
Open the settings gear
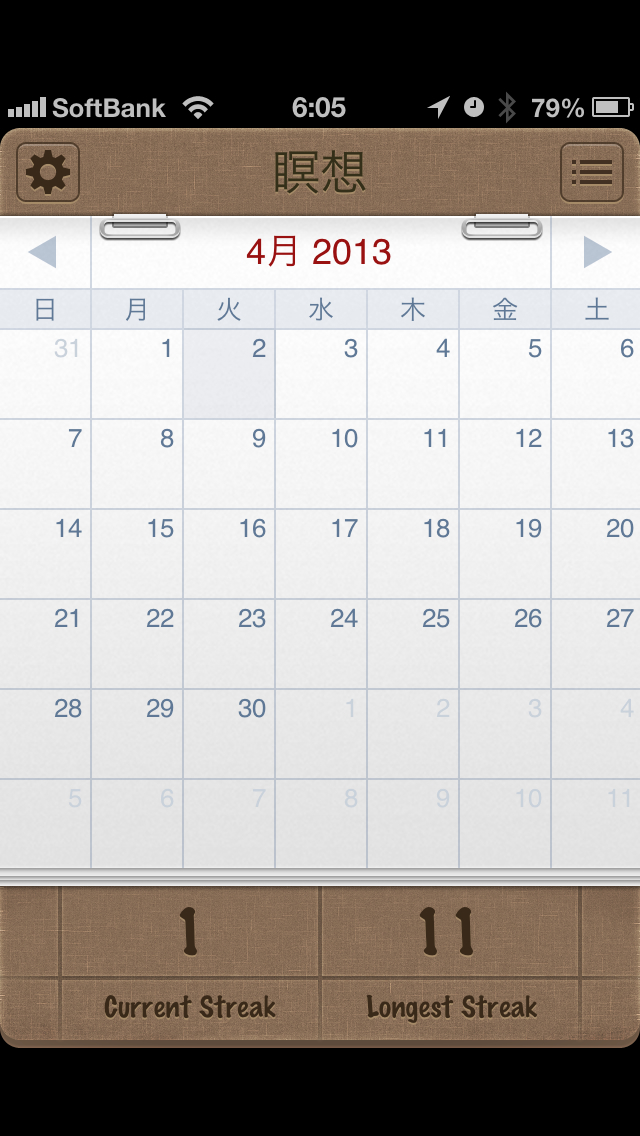pos(48,173)
